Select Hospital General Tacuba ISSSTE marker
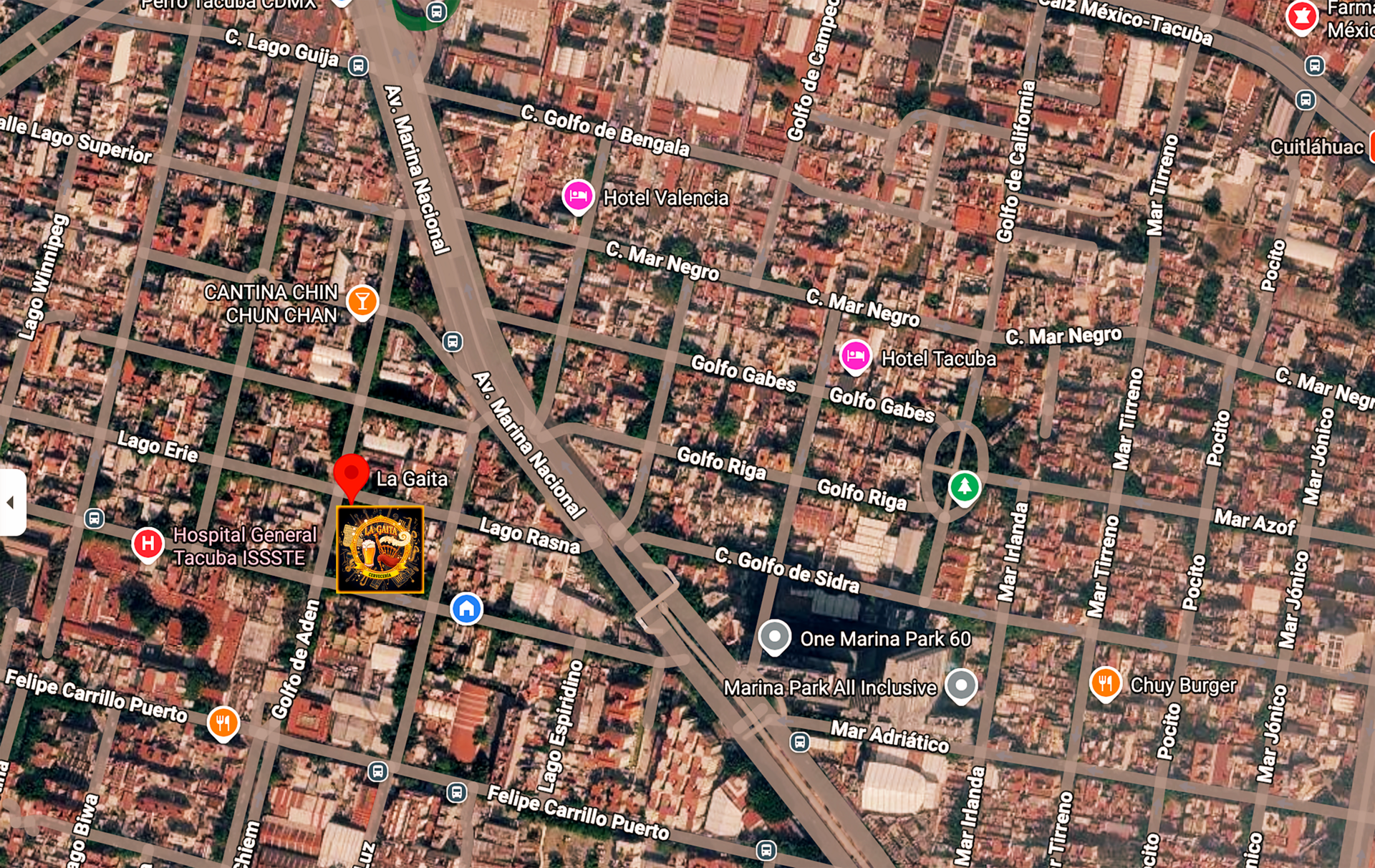 148,544
